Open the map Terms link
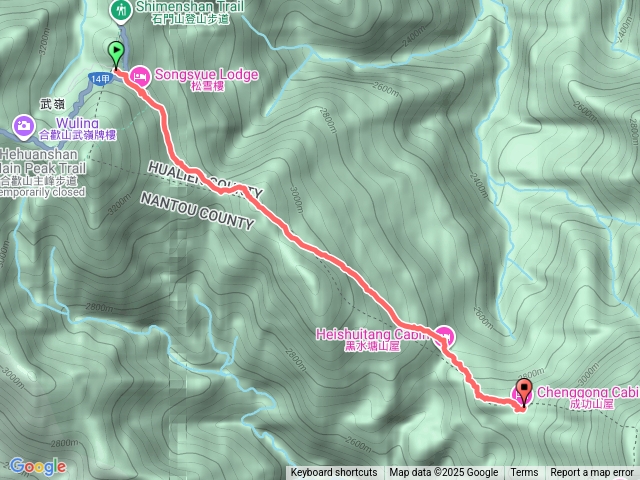Viewport: 640px width, 480px height. coord(524,473)
